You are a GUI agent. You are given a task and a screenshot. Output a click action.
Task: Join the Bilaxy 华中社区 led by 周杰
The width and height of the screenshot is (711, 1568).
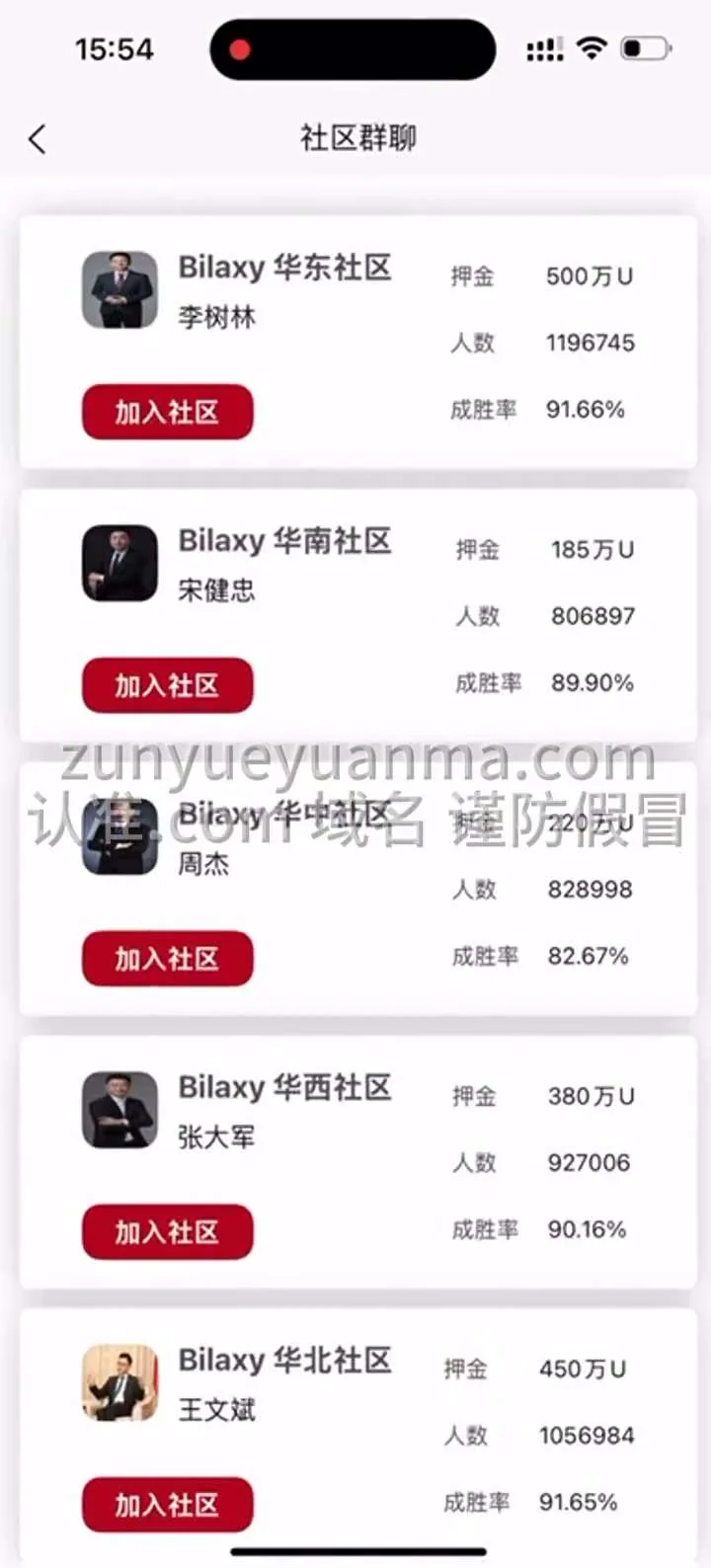(167, 959)
